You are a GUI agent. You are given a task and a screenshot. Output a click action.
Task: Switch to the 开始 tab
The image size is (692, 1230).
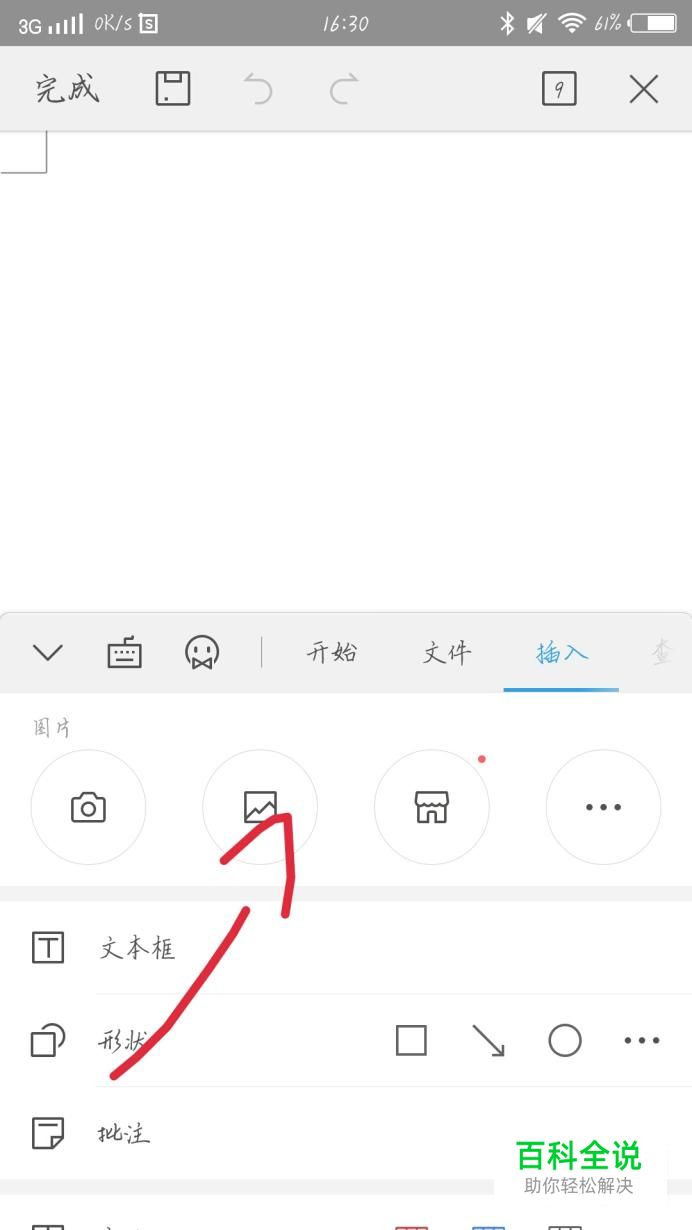332,653
